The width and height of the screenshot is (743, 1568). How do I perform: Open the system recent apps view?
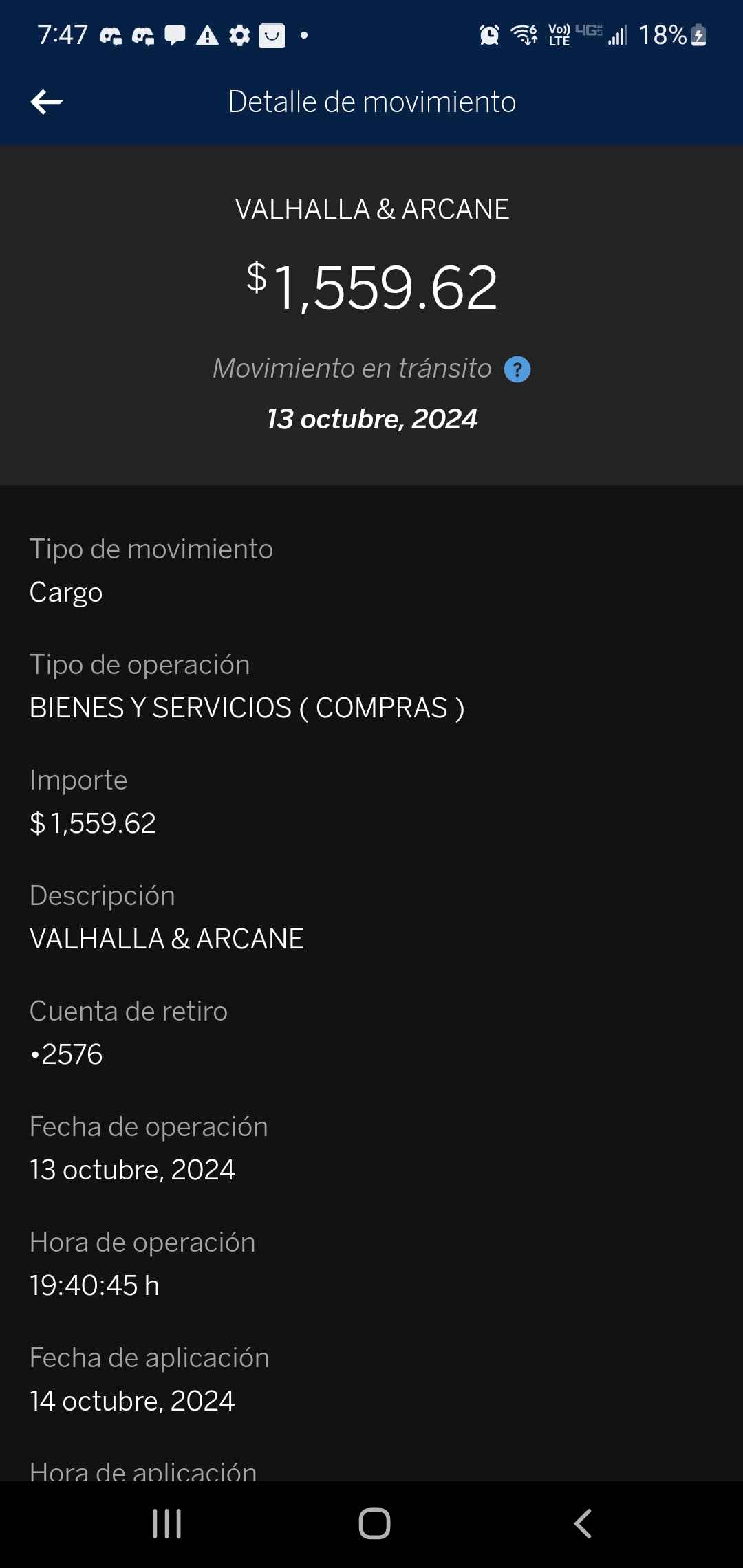pyautogui.click(x=166, y=1523)
